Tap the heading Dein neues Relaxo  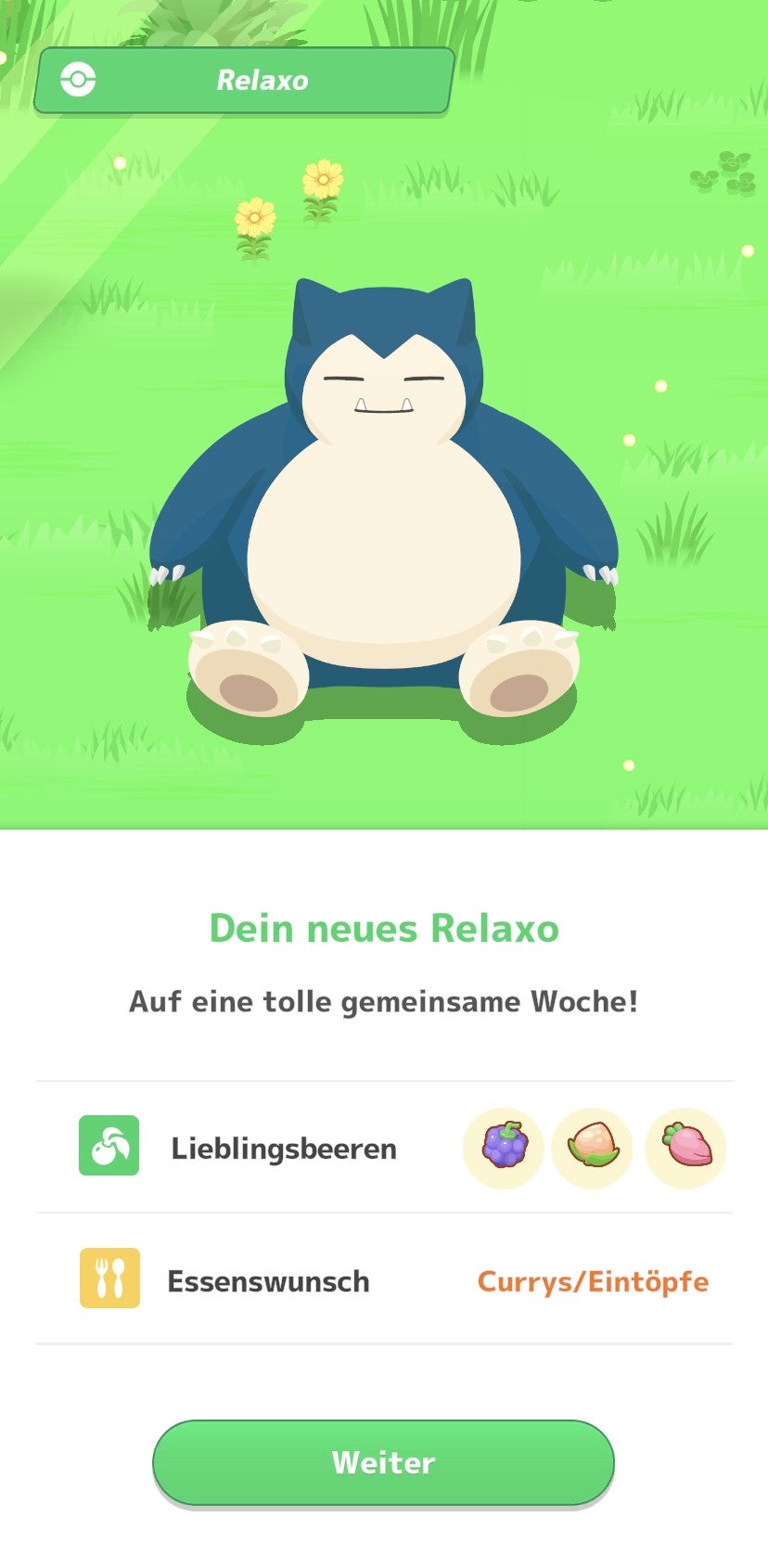pos(384,927)
